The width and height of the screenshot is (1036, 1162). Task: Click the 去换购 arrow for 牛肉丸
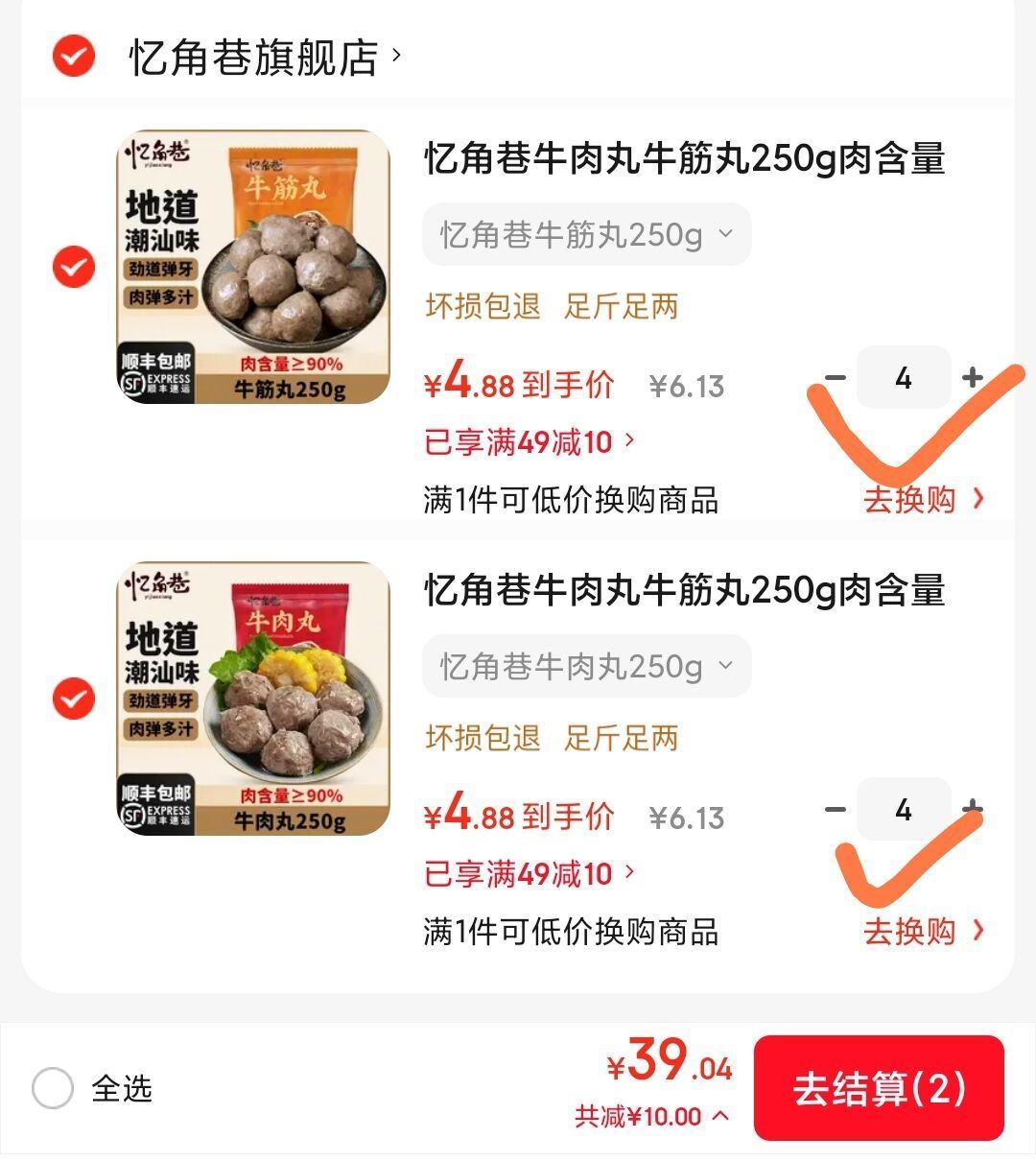[x=977, y=930]
